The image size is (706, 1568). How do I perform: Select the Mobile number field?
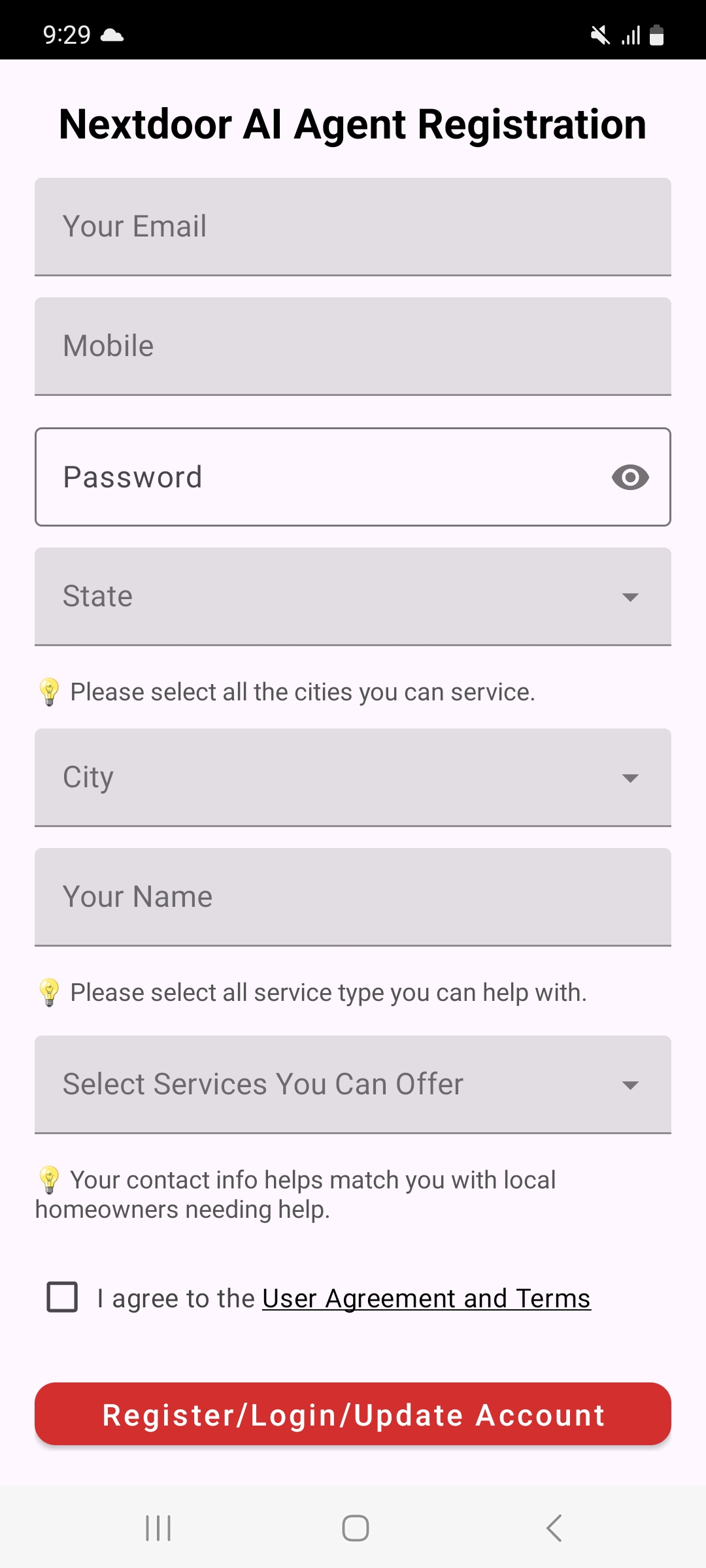(353, 346)
